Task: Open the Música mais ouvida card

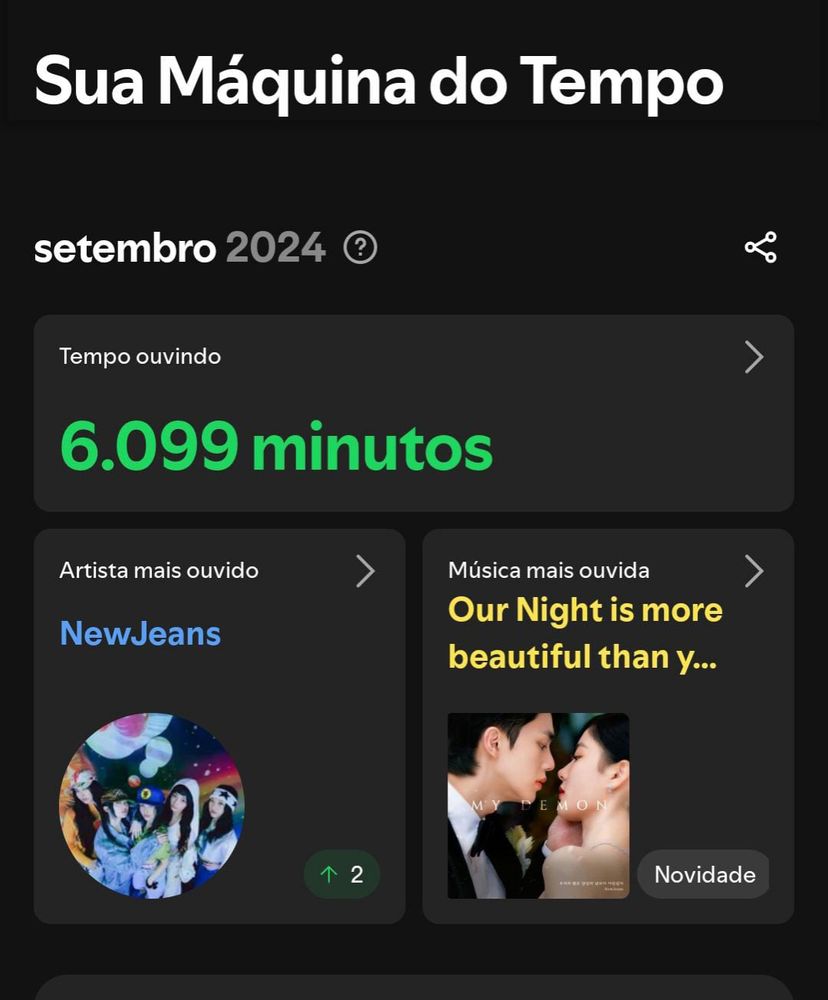Action: pyautogui.click(x=607, y=726)
